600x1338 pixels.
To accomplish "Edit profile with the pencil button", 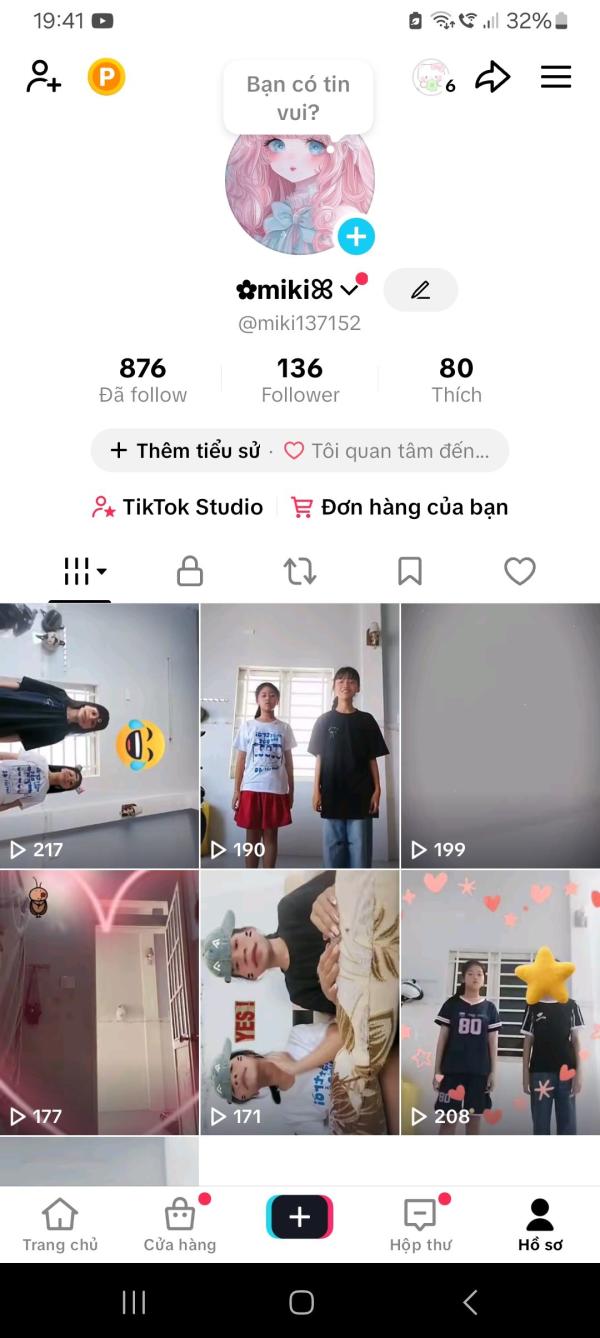I will [x=421, y=290].
